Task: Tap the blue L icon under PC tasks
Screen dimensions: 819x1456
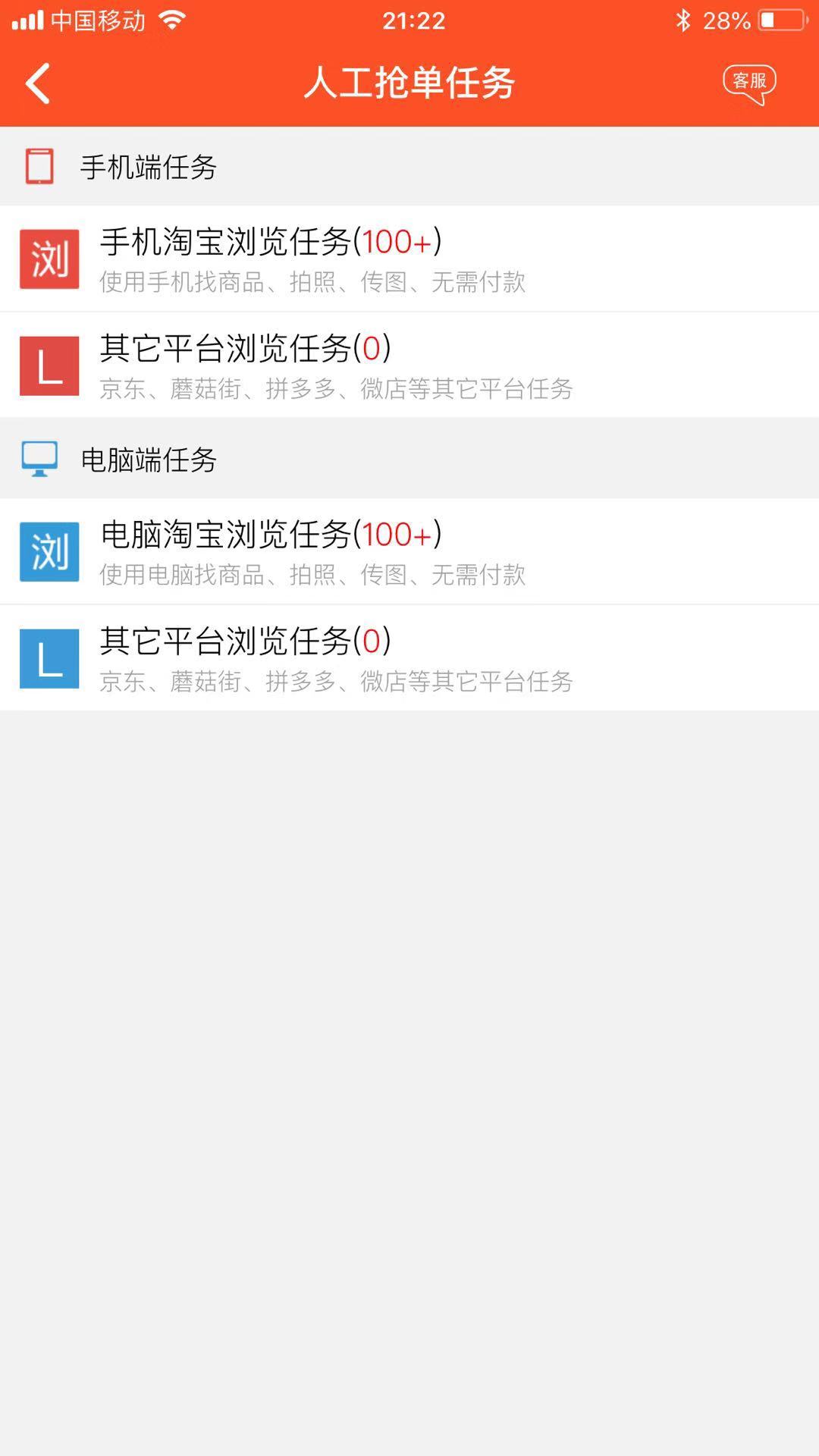Action: tap(49, 658)
